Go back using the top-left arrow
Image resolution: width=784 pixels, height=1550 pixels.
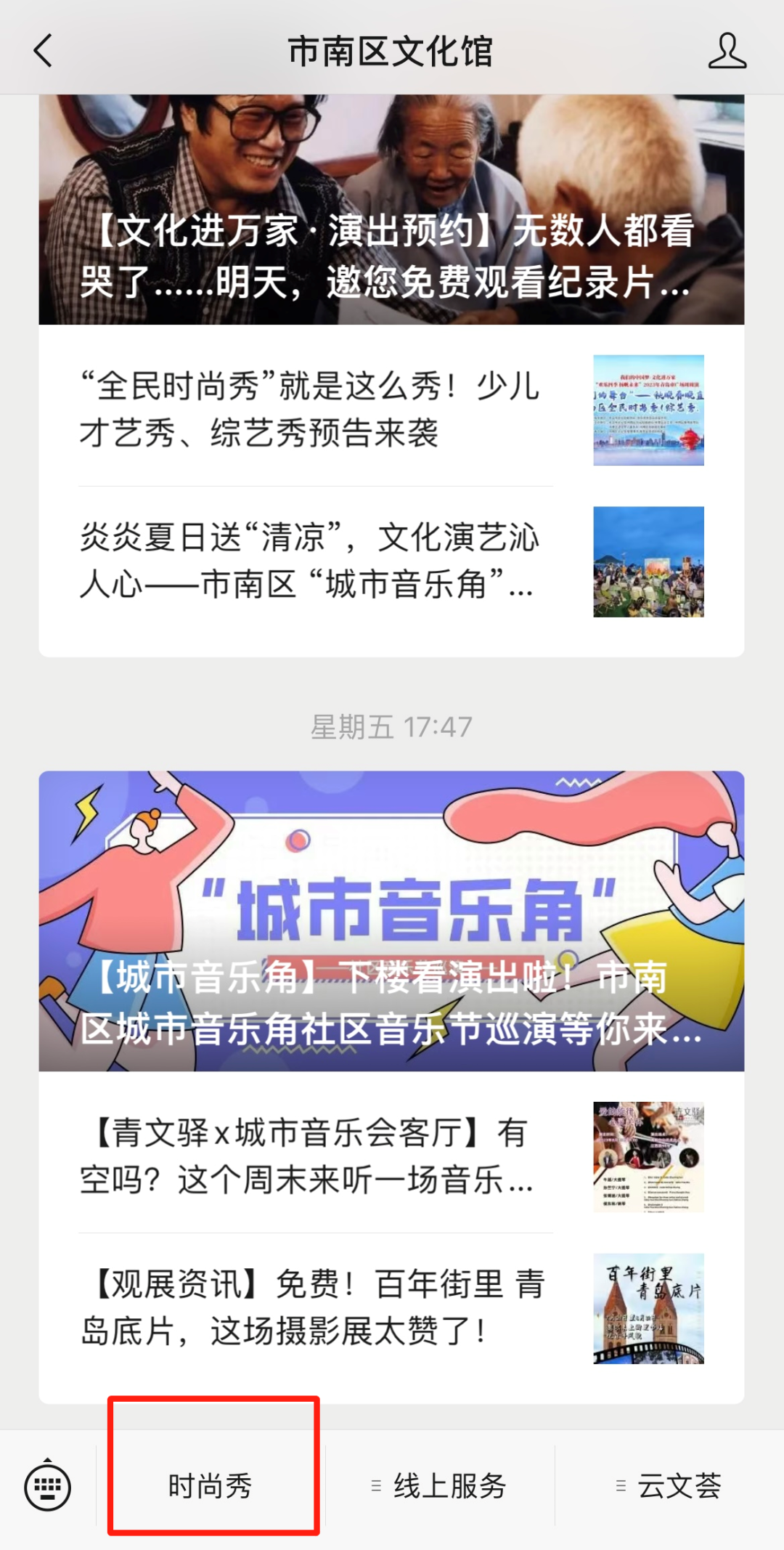(43, 51)
